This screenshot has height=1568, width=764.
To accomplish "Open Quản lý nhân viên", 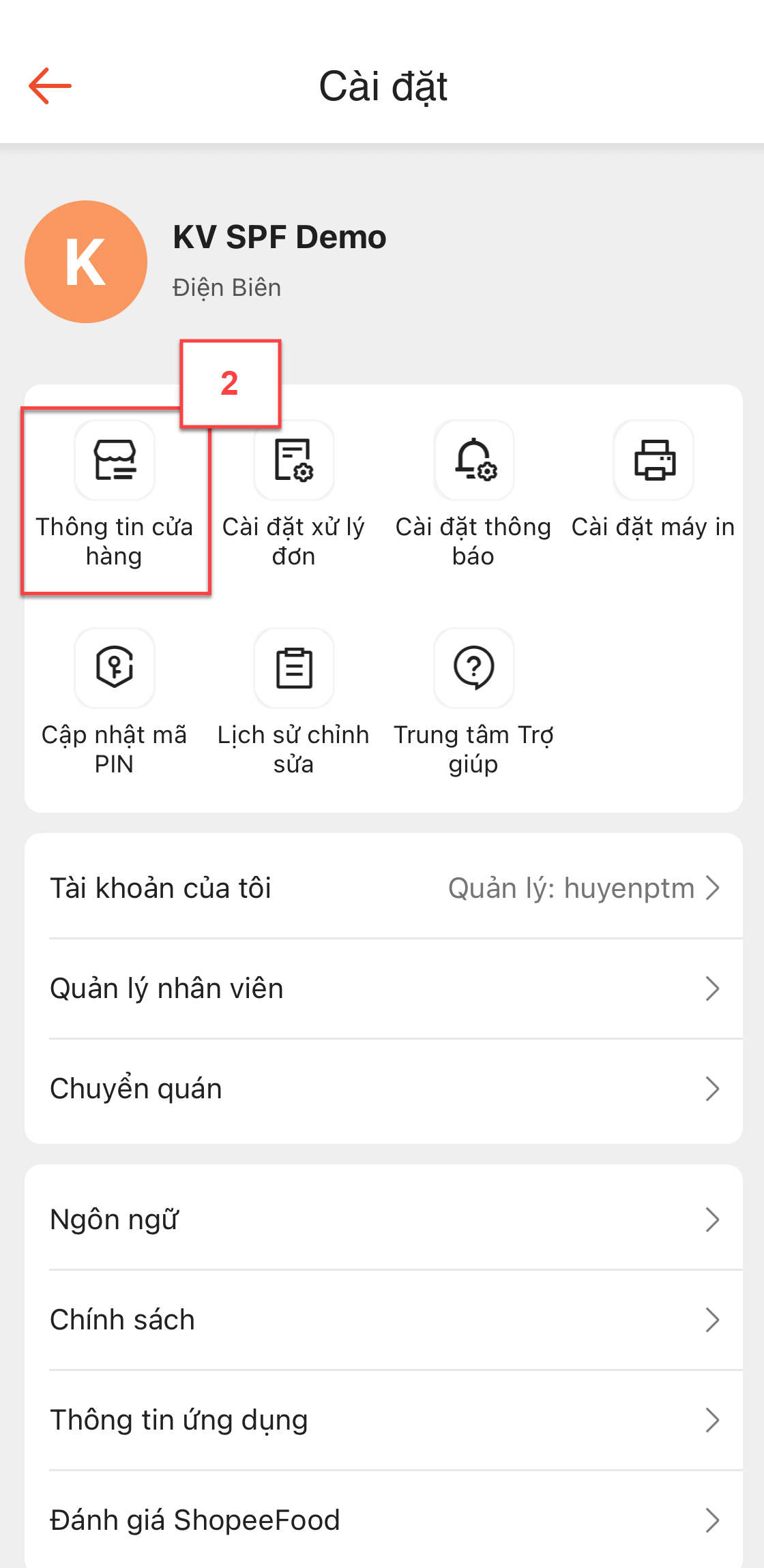I will [384, 989].
